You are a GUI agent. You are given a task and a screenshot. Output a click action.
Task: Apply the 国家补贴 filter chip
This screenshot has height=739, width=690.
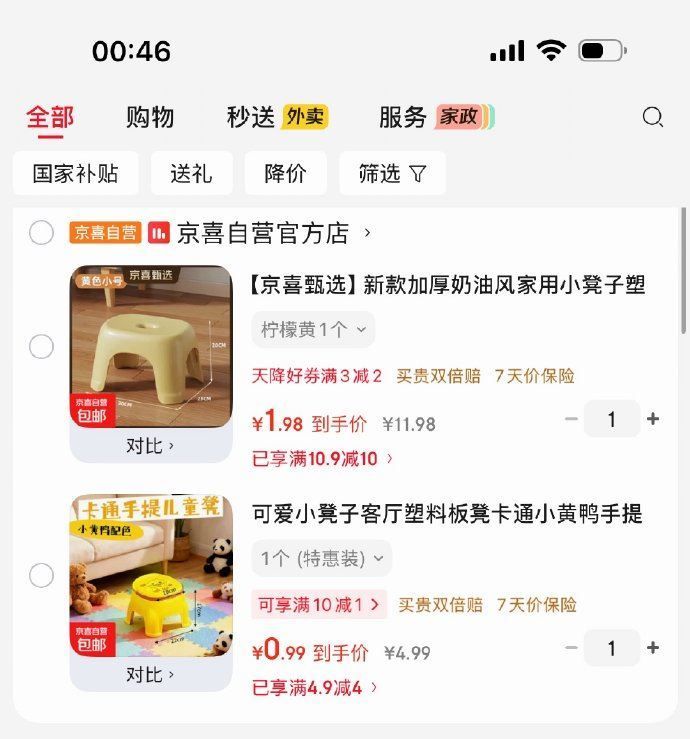tap(75, 174)
